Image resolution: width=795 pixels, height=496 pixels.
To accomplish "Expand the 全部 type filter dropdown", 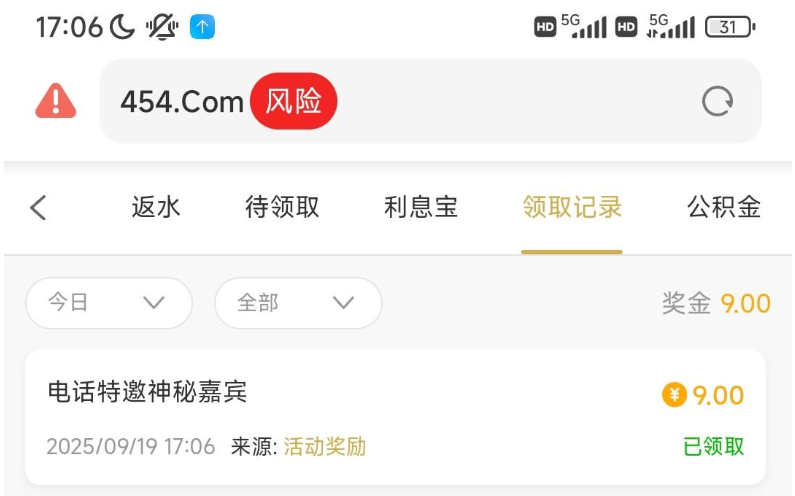I will point(297,303).
